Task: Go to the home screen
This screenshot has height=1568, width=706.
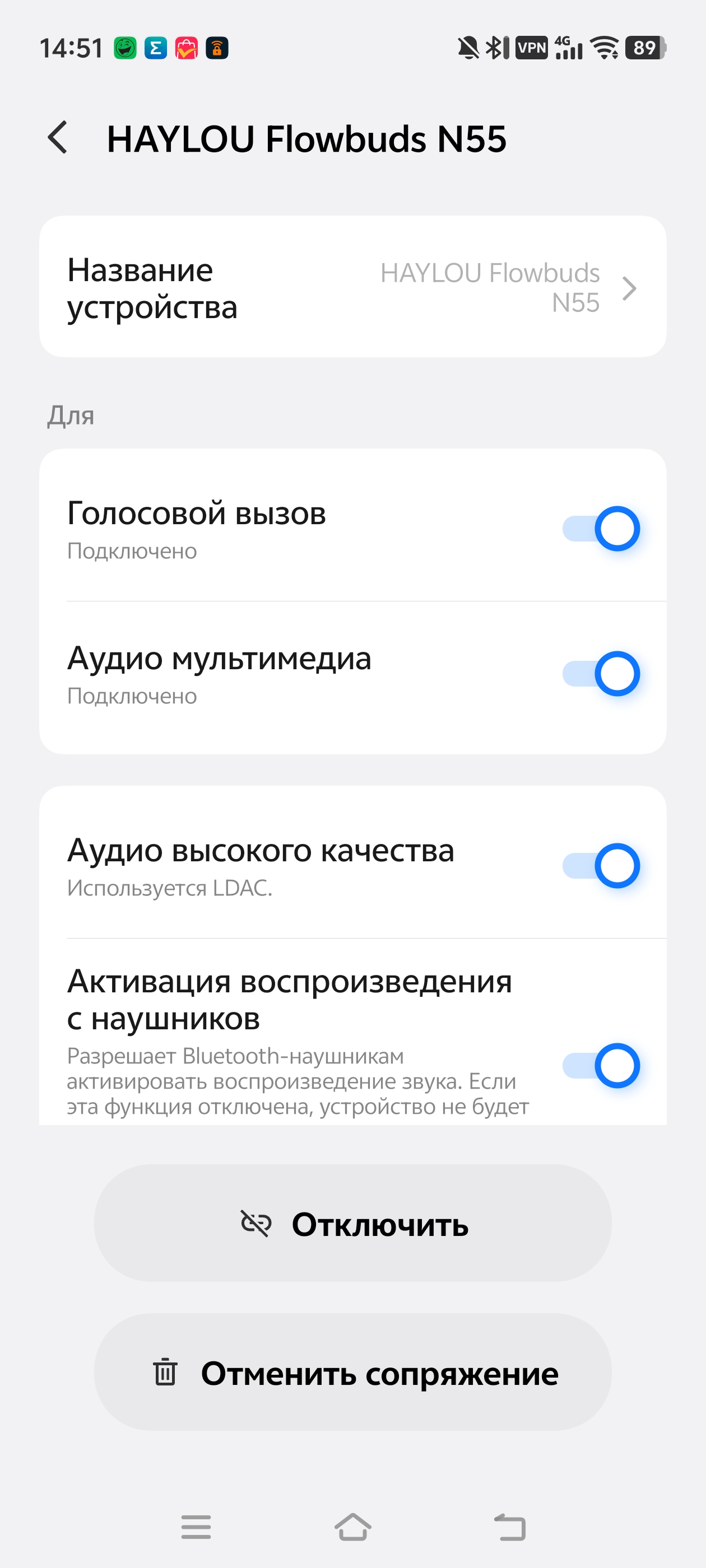Action: point(352,1527)
